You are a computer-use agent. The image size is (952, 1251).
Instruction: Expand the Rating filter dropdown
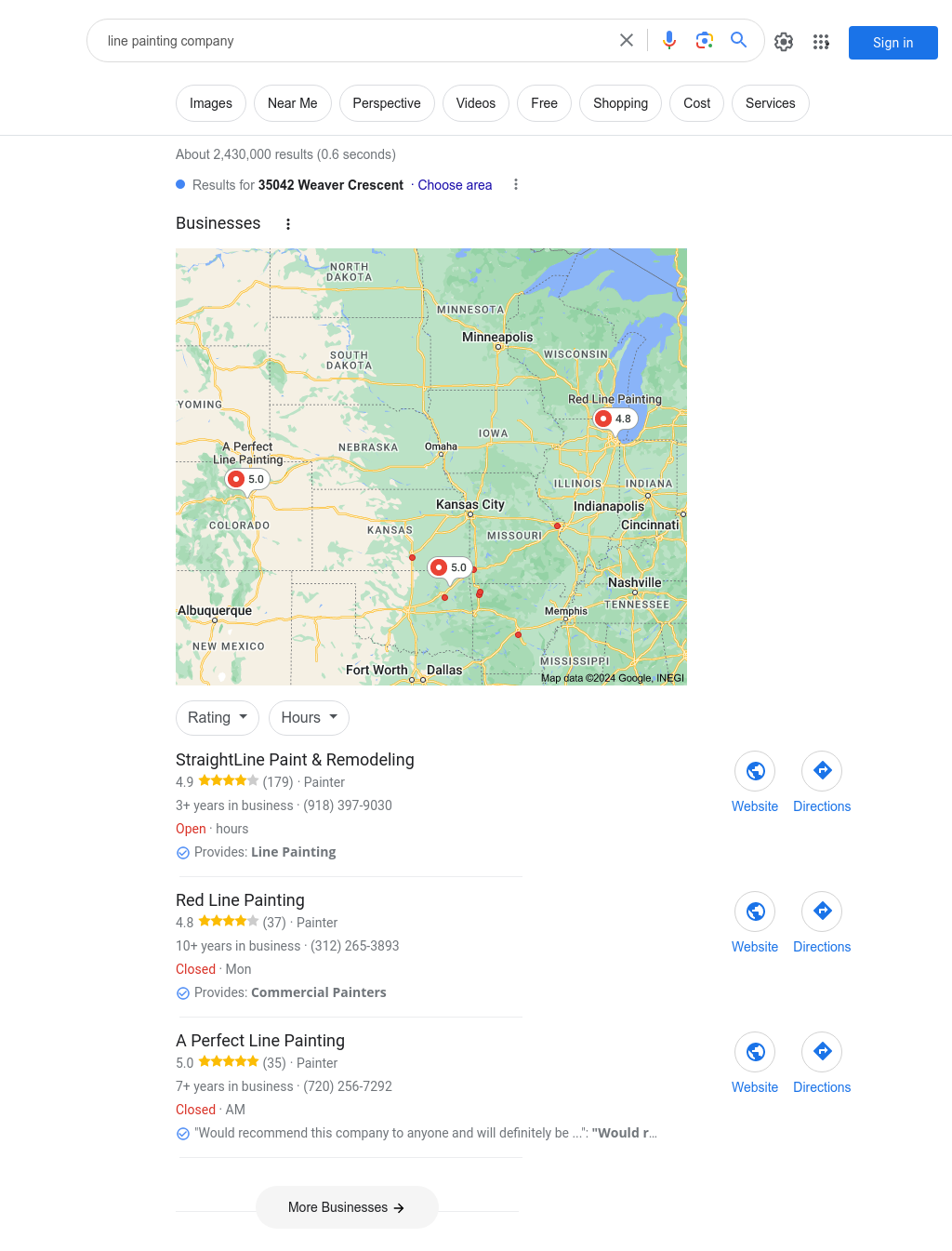[218, 718]
